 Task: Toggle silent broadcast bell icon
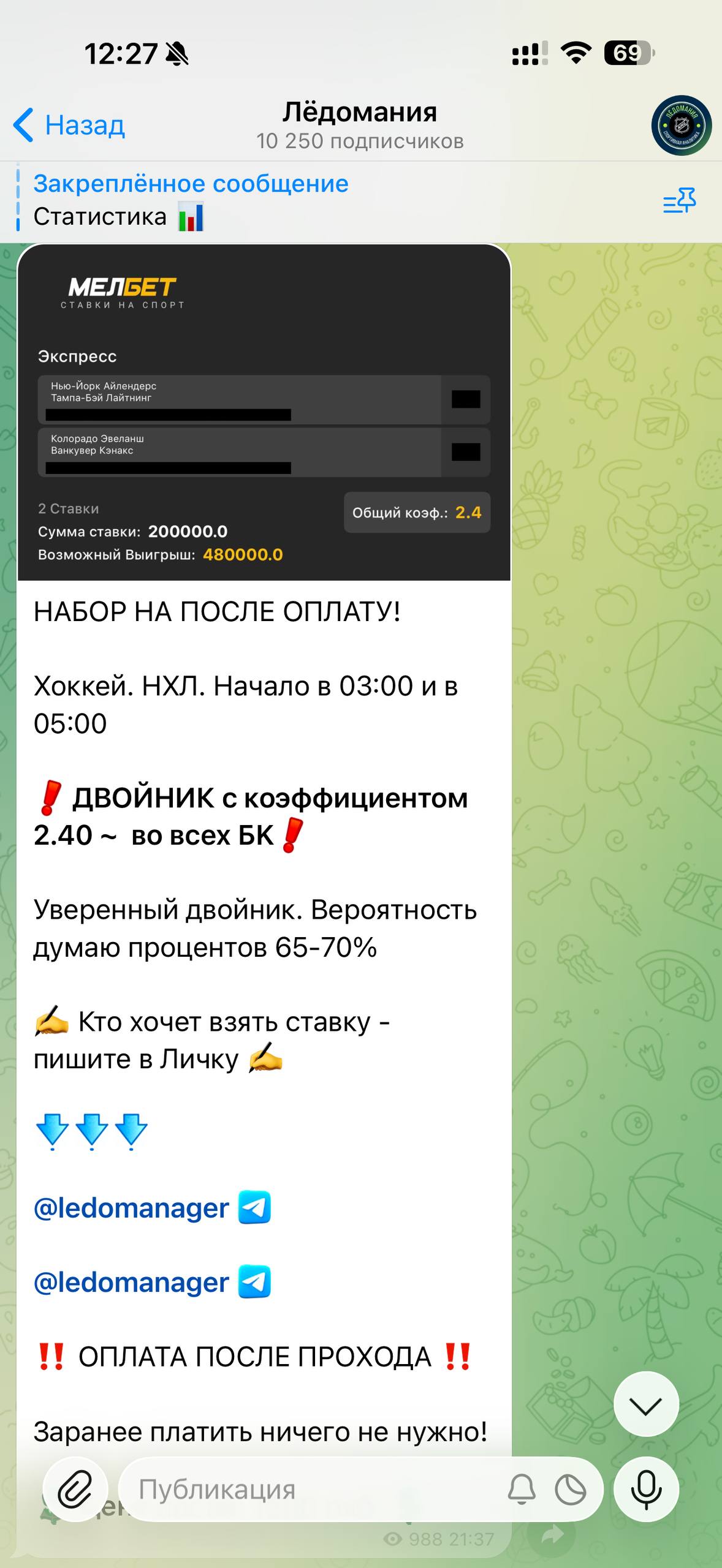point(522,1490)
